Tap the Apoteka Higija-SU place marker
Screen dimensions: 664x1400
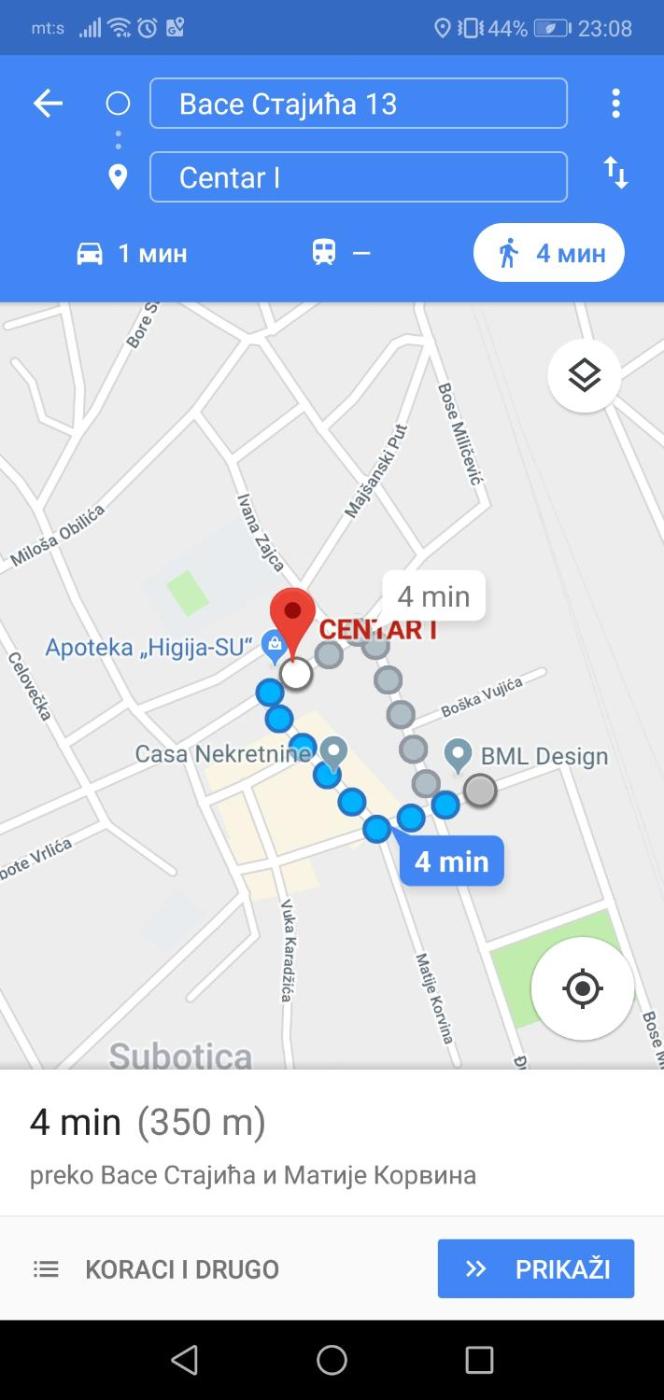(272, 646)
